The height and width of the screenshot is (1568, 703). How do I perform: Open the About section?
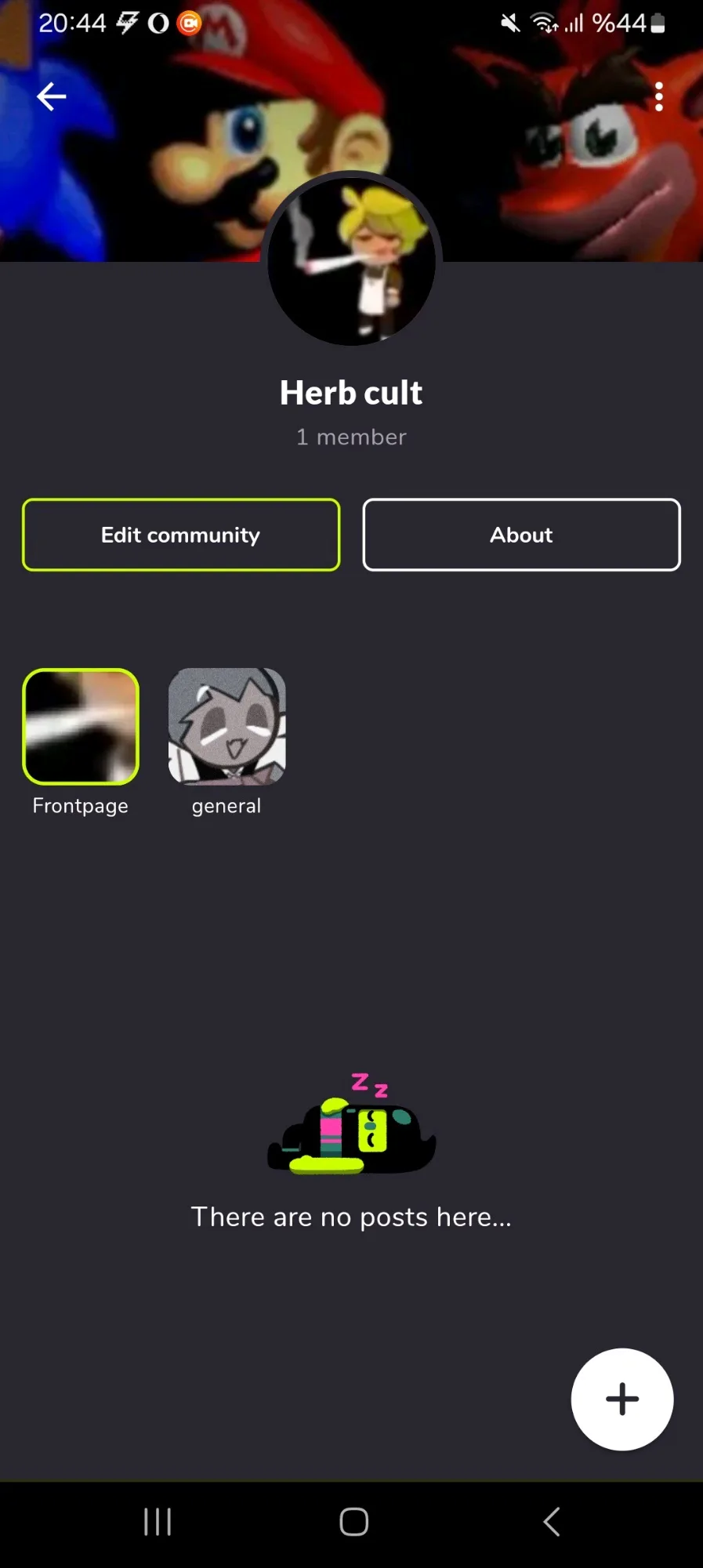[521, 535]
